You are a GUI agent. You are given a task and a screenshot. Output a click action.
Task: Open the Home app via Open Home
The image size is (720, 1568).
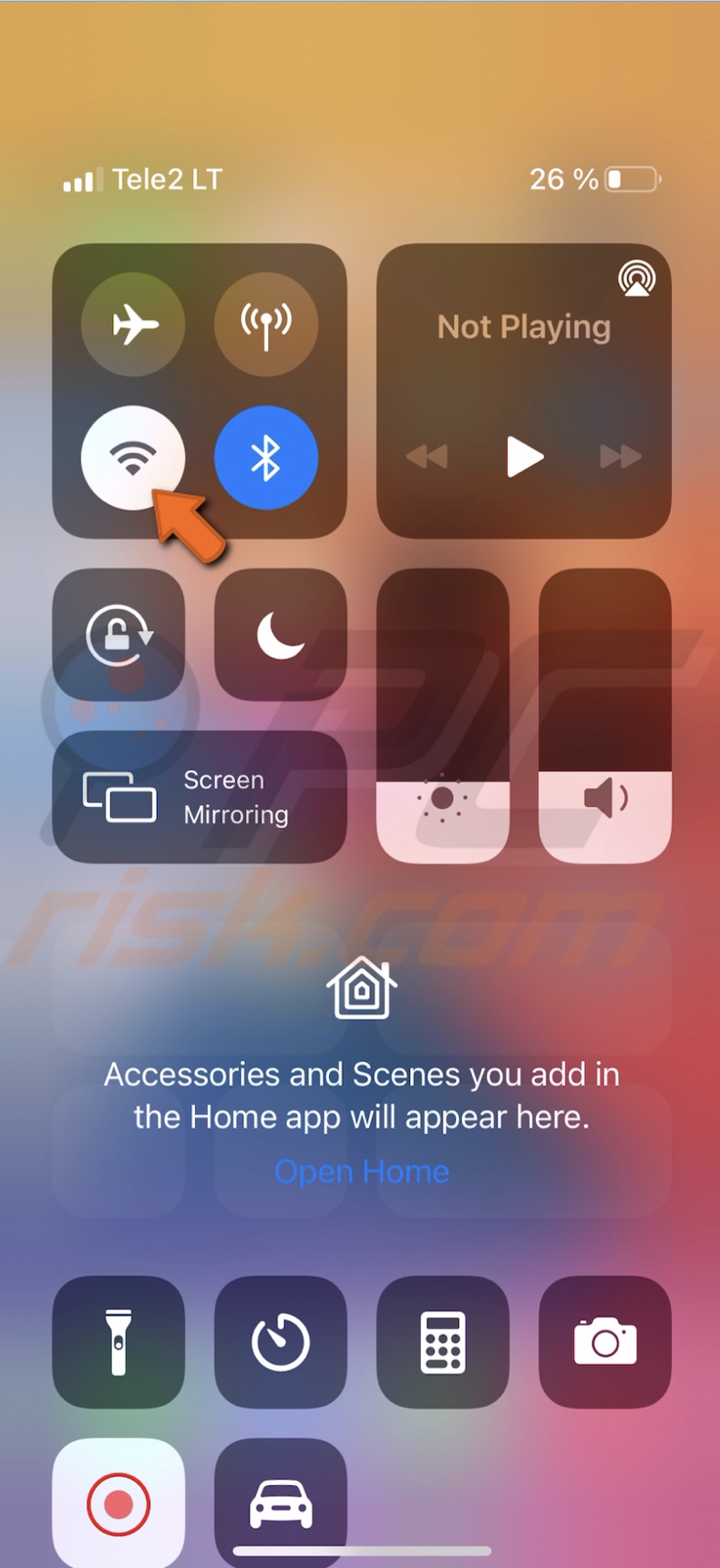tap(361, 1171)
